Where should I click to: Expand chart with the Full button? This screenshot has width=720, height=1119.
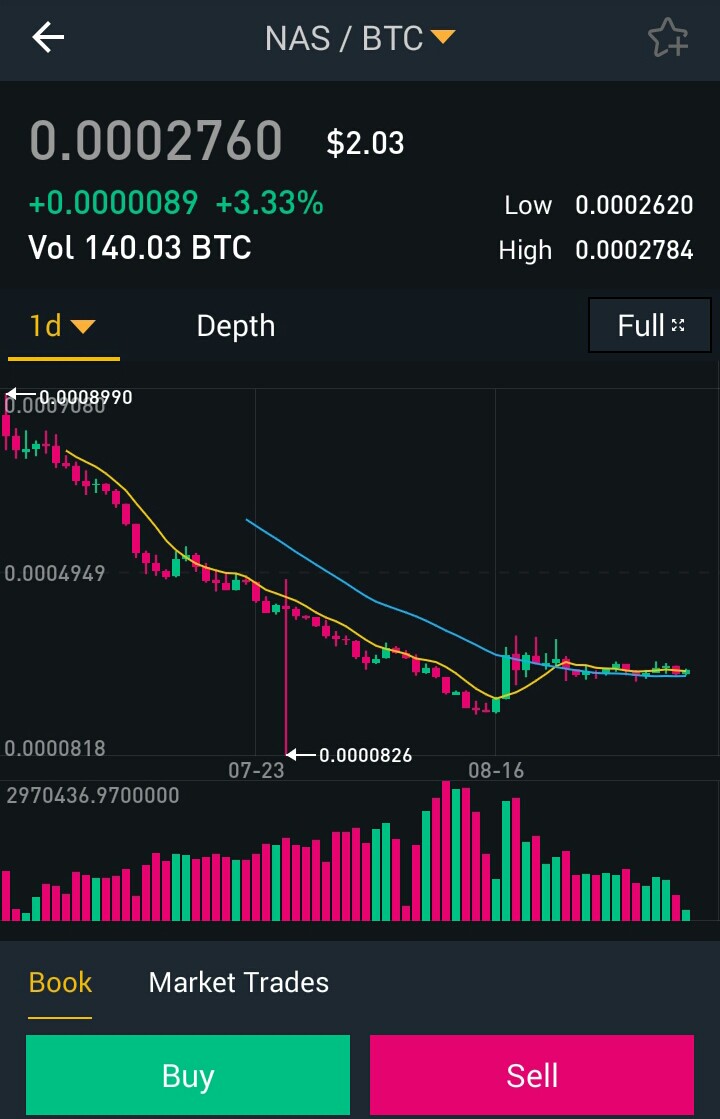[649, 325]
